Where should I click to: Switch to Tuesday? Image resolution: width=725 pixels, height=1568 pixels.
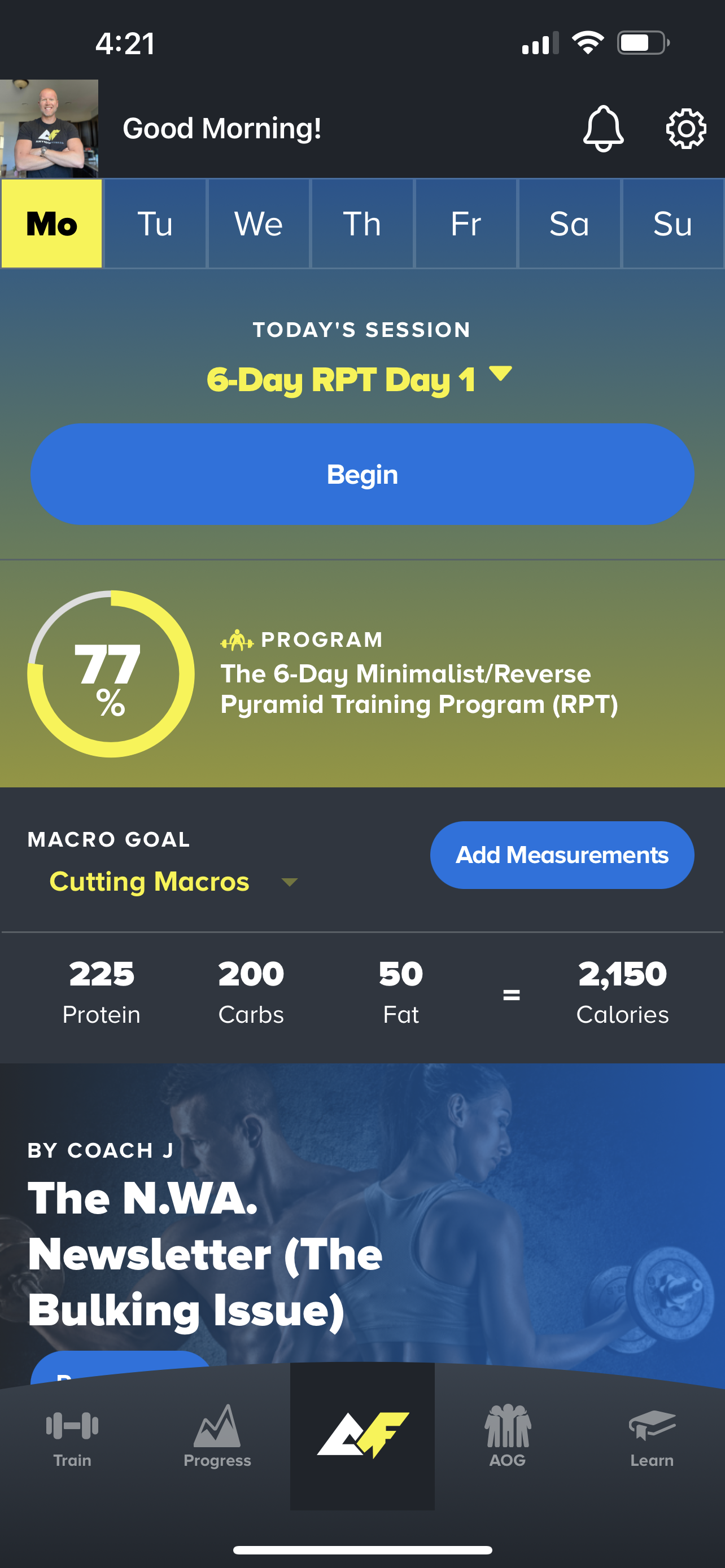coord(155,224)
